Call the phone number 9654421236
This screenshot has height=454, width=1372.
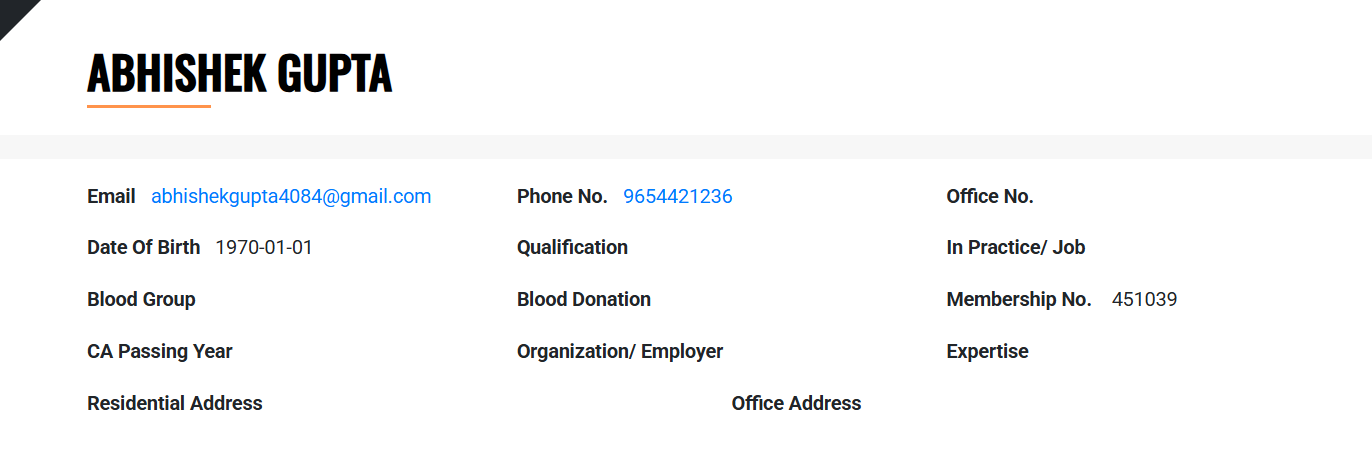click(677, 197)
